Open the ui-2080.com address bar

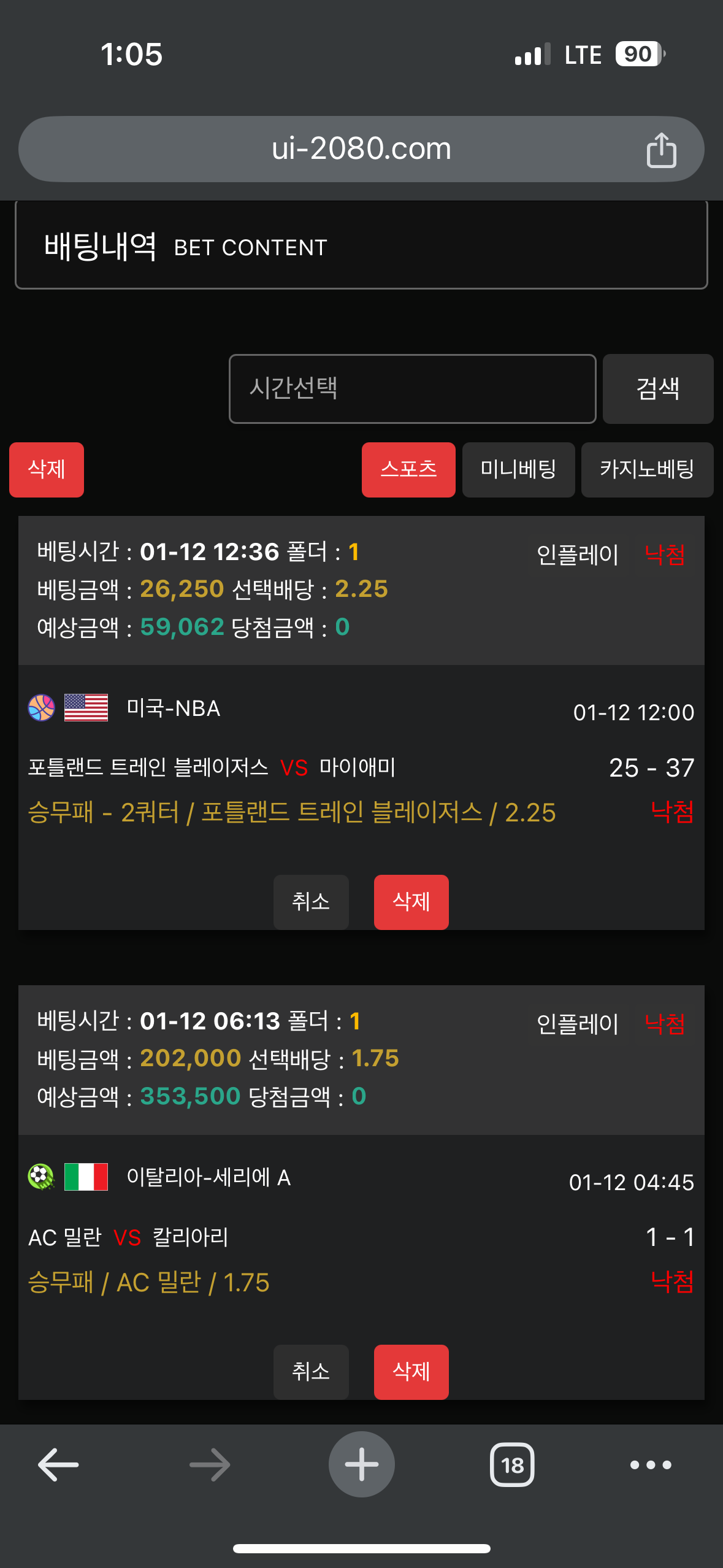coord(361,149)
